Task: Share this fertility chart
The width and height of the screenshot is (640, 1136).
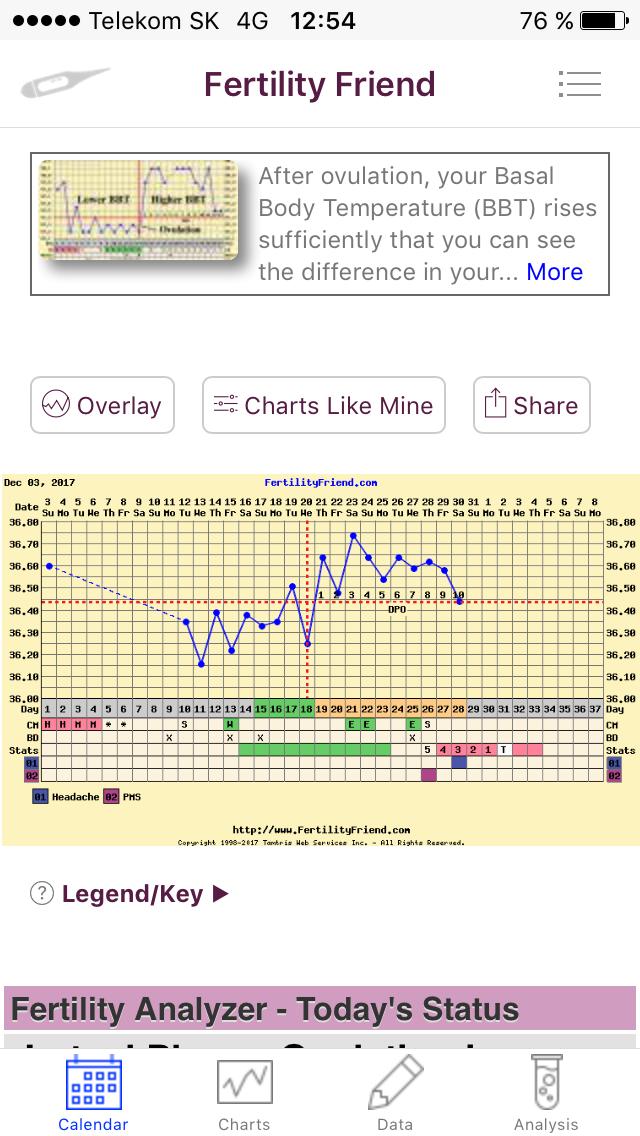Action: 531,405
